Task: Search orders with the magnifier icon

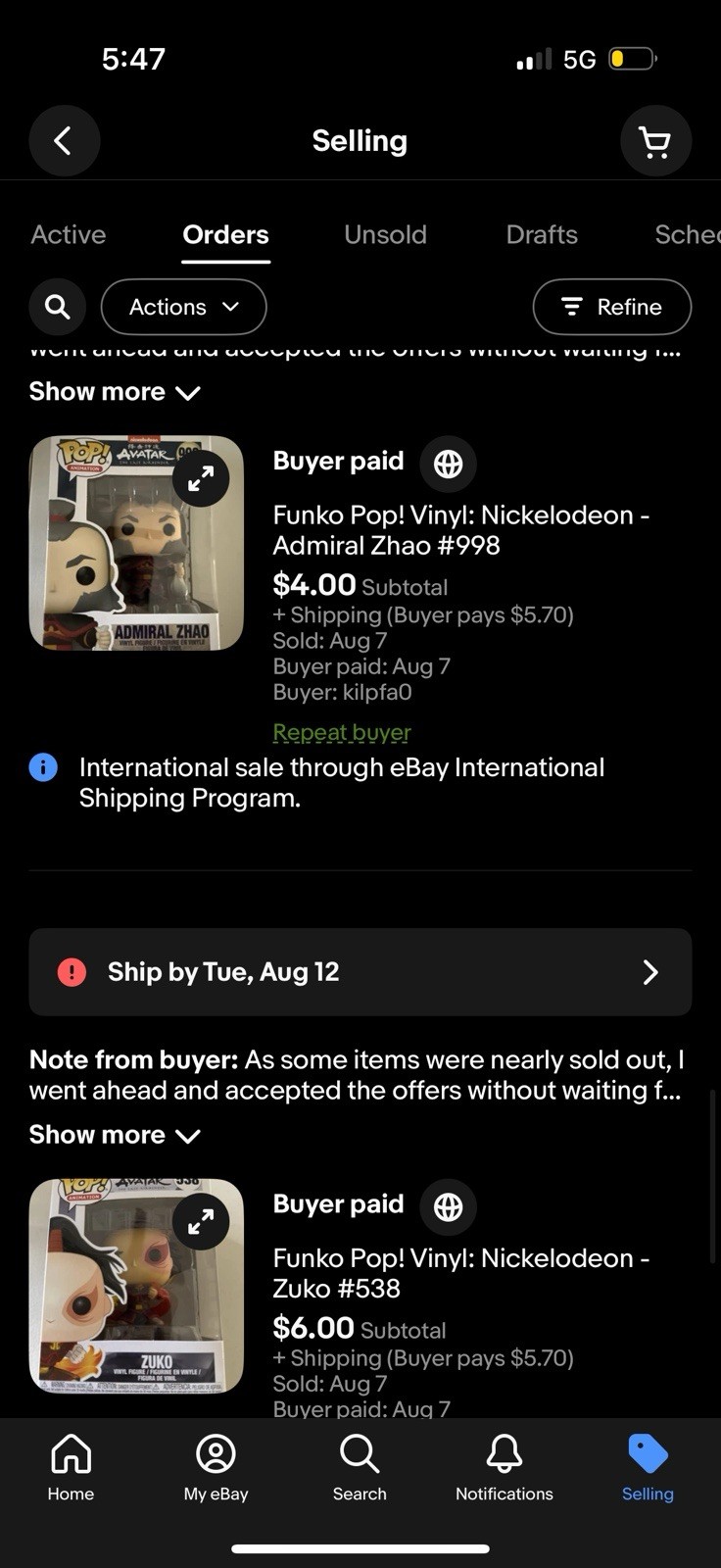Action: (x=58, y=307)
